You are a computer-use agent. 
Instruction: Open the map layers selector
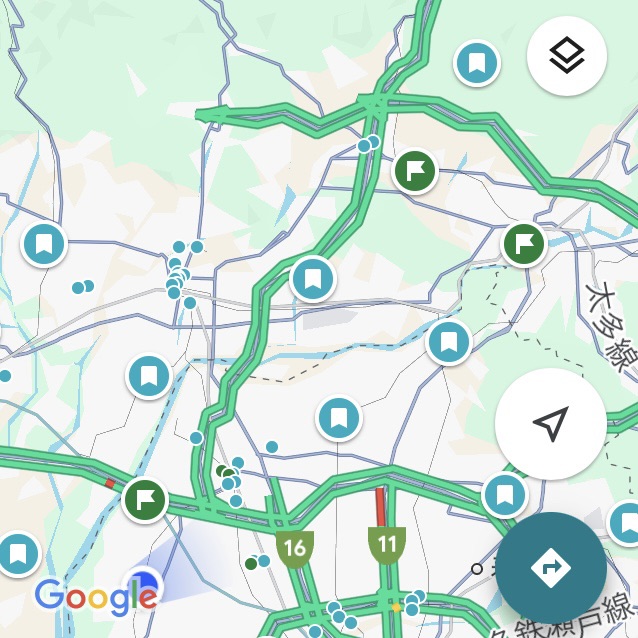[x=567, y=56]
